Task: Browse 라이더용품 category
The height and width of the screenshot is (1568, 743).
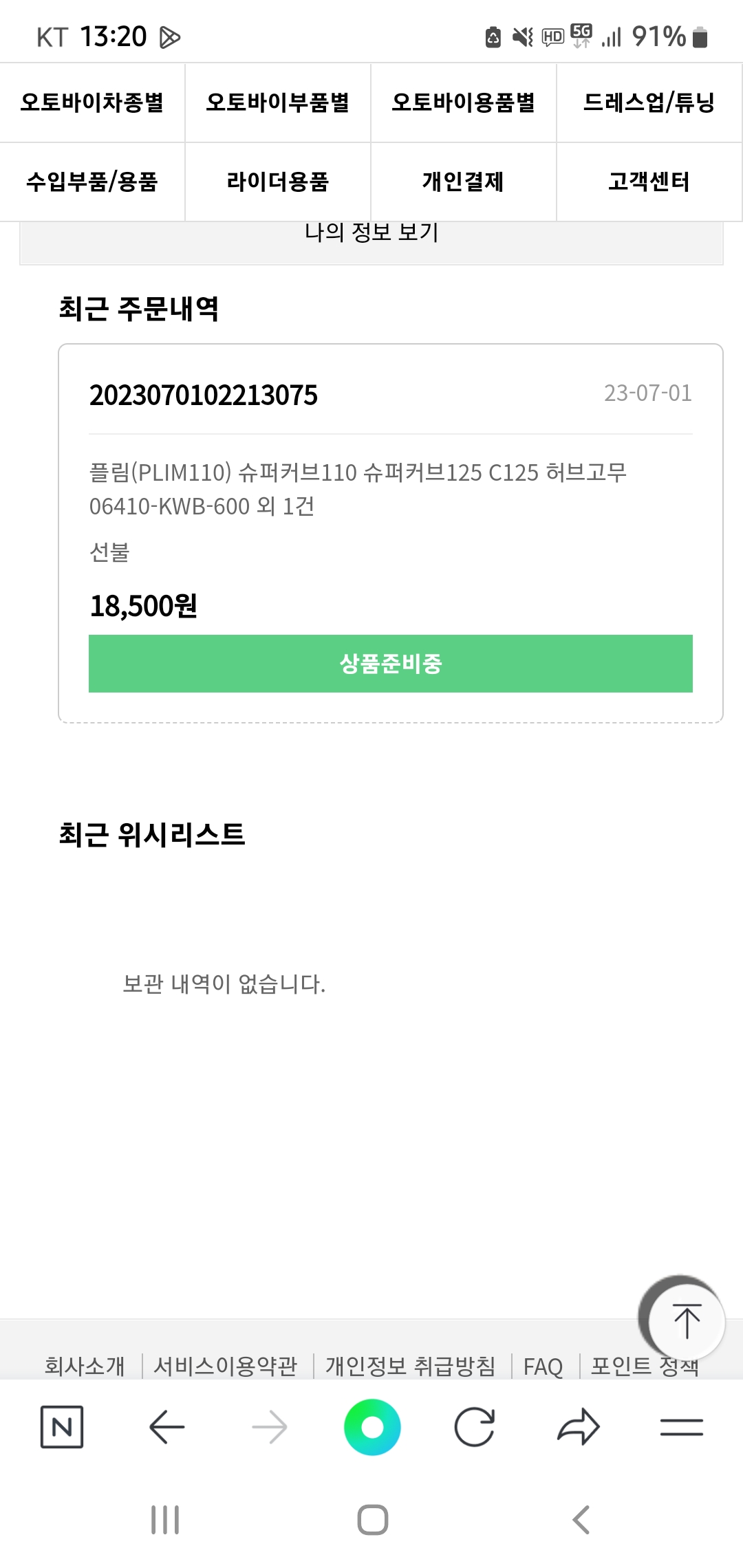Action: (278, 182)
